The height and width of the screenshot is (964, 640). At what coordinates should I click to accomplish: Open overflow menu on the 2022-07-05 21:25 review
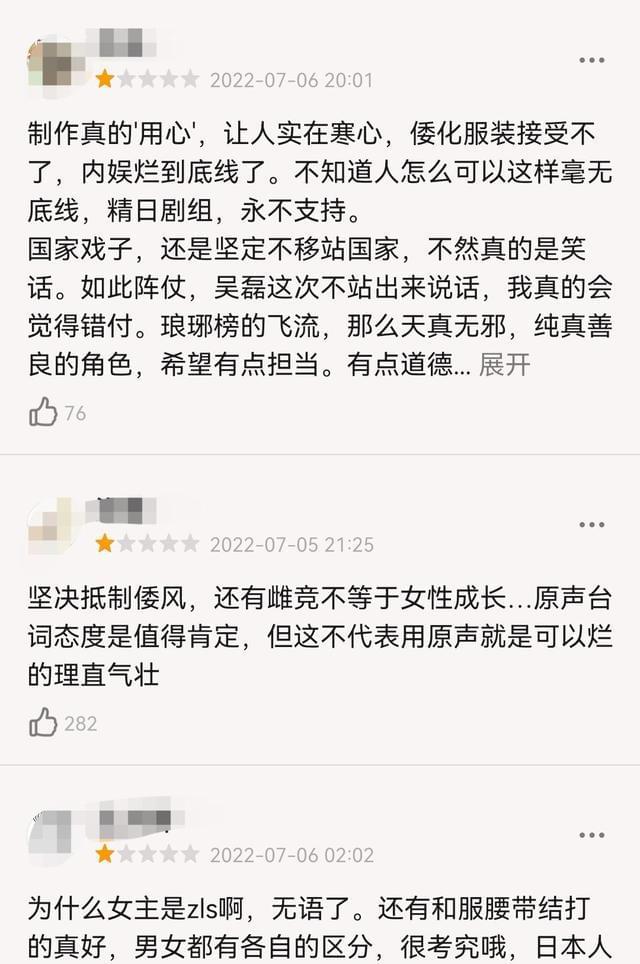(592, 524)
